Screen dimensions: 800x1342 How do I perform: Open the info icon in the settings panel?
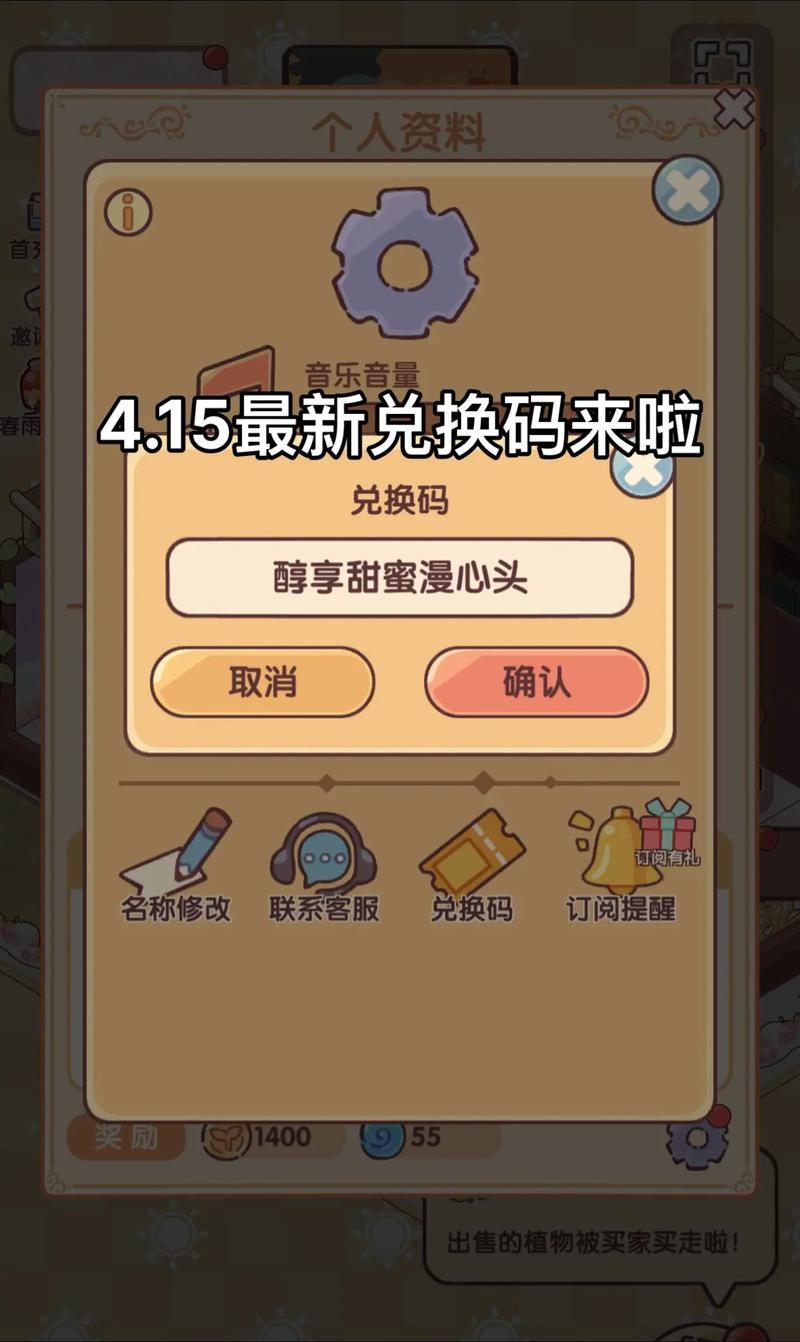128,212
